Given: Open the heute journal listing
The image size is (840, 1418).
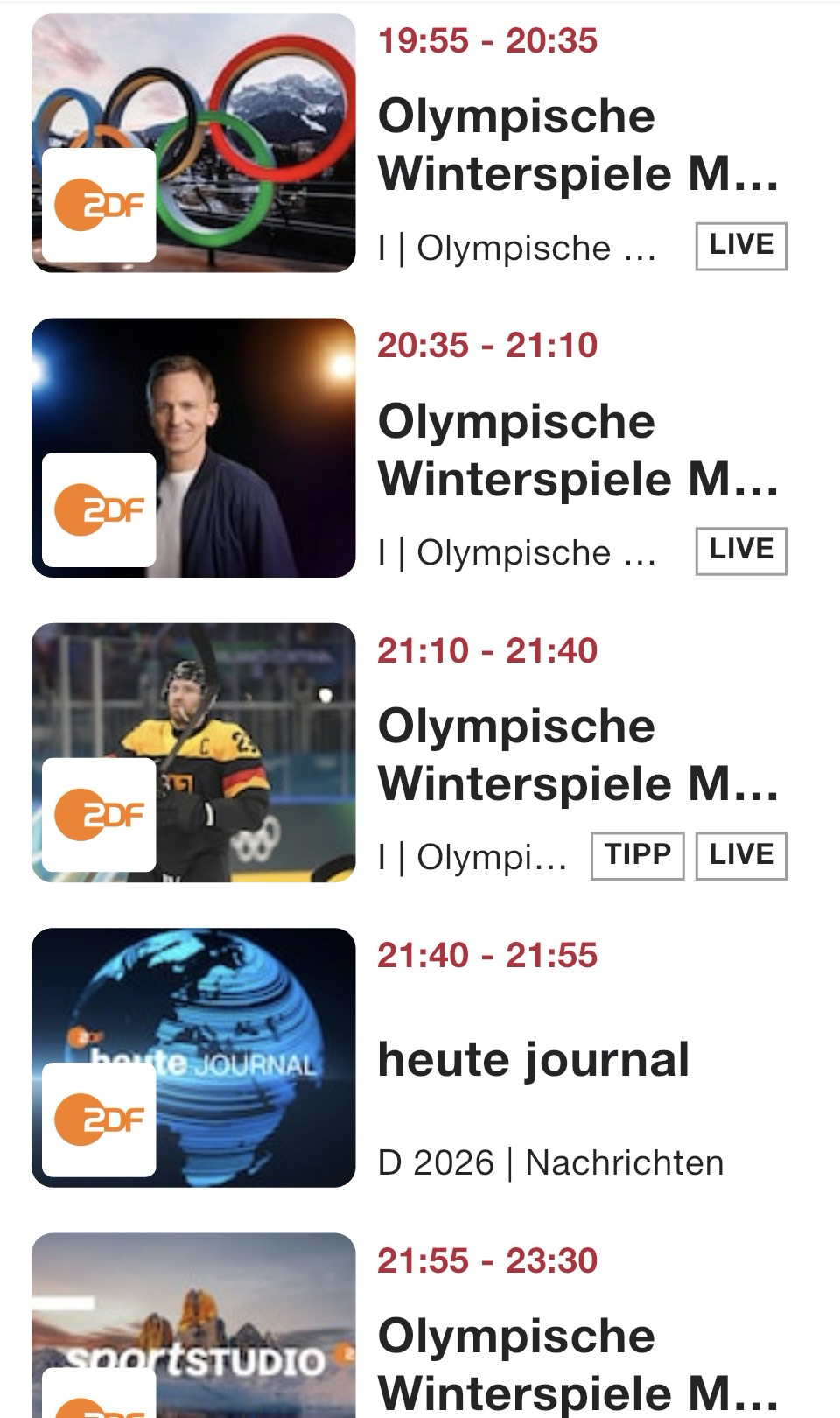Looking at the screenshot, I should point(534,1059).
